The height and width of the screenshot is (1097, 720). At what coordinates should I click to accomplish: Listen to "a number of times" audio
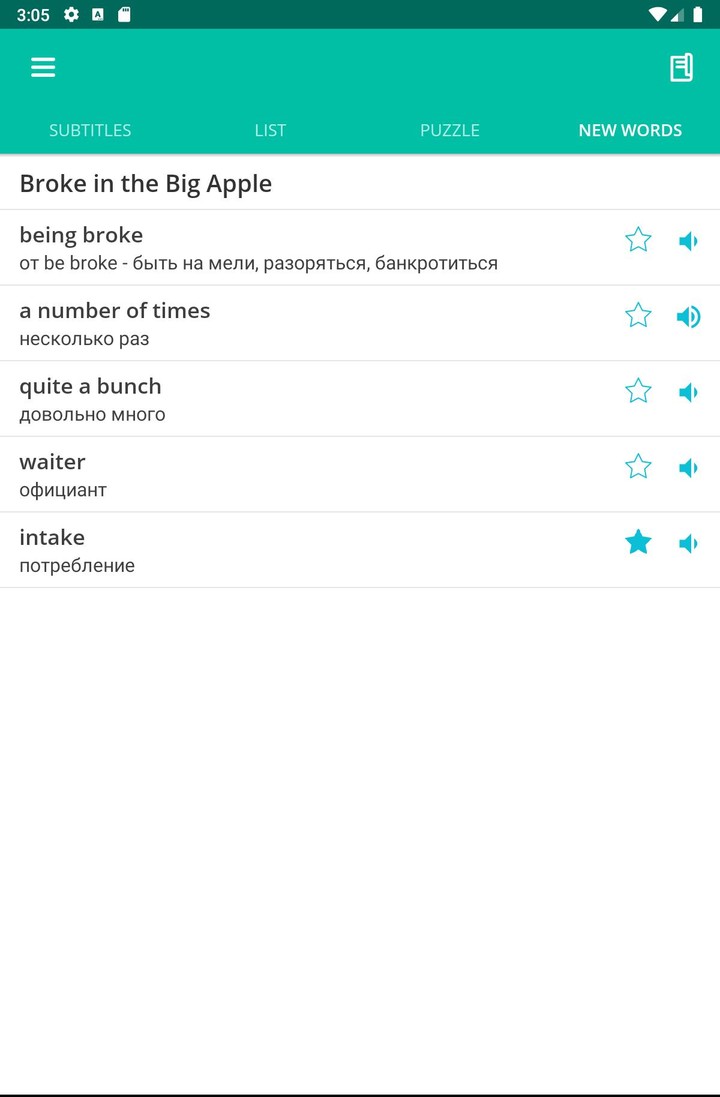688,317
